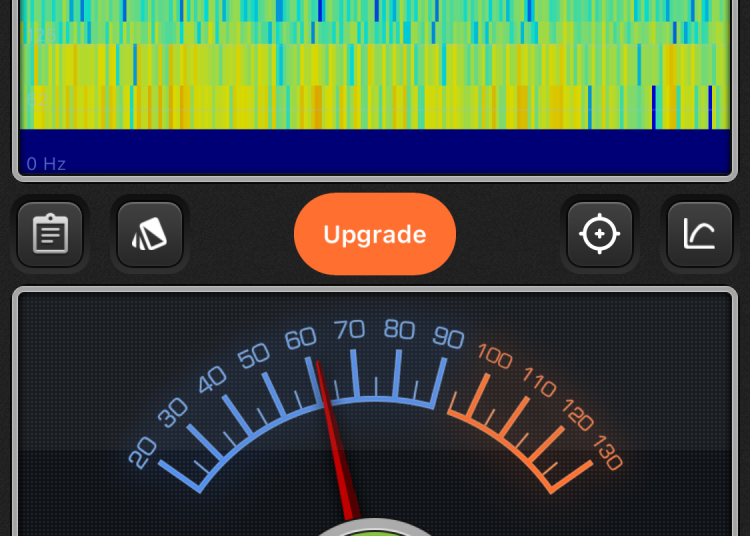Open the crosshair calibration icon
Image resolution: width=750 pixels, height=536 pixels.
click(x=600, y=235)
